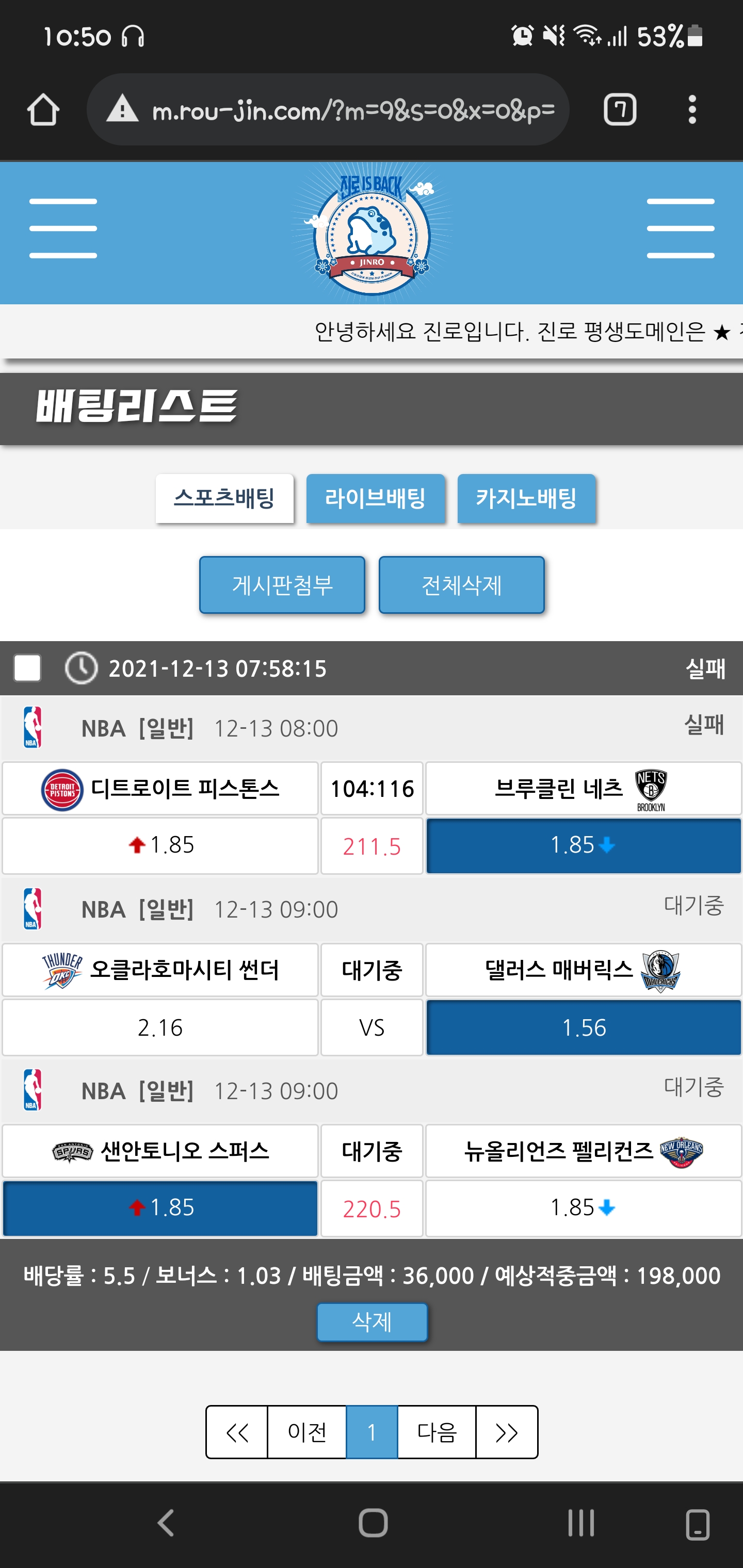Viewport: 743px width, 1568px height.
Task: Open the browser overflow menu
Action: (x=692, y=110)
